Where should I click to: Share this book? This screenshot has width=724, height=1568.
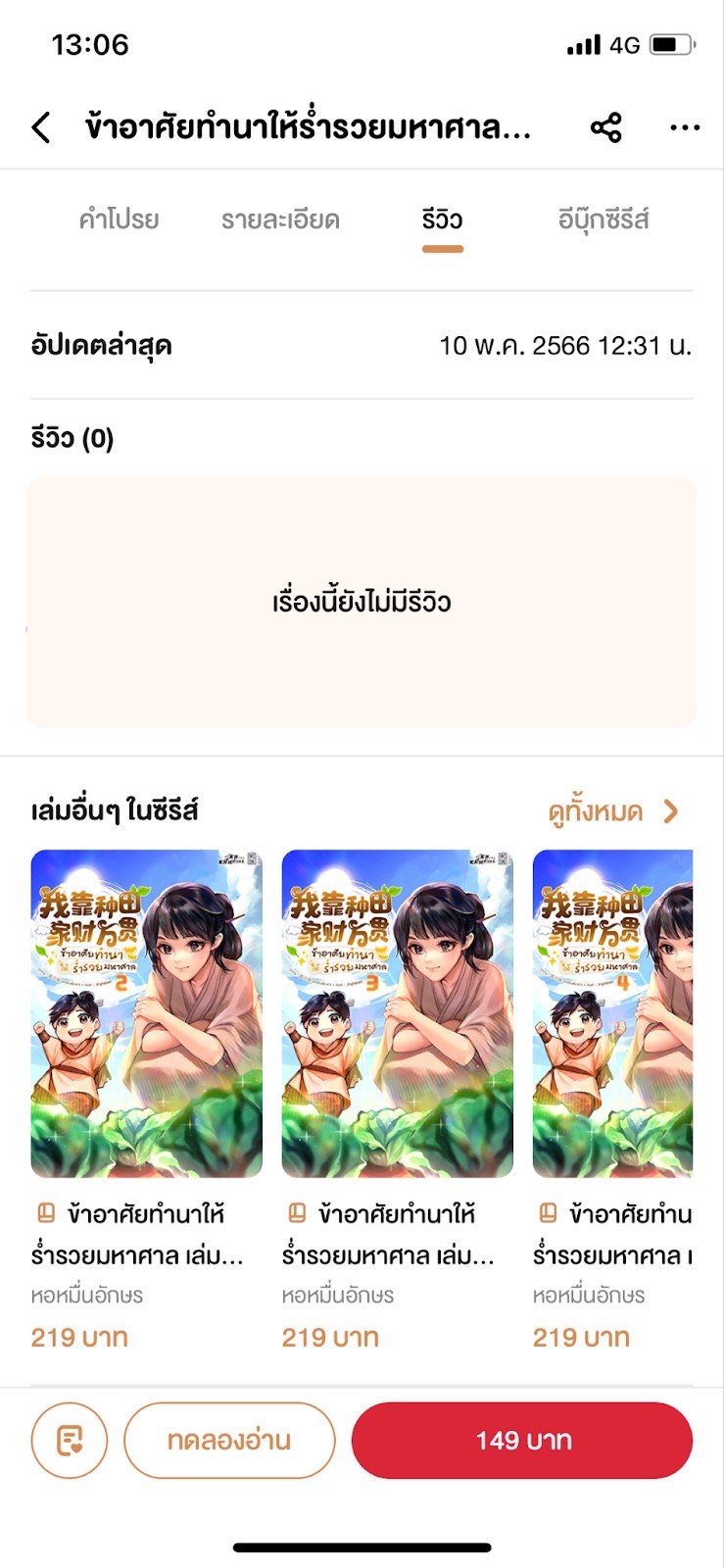point(605,127)
